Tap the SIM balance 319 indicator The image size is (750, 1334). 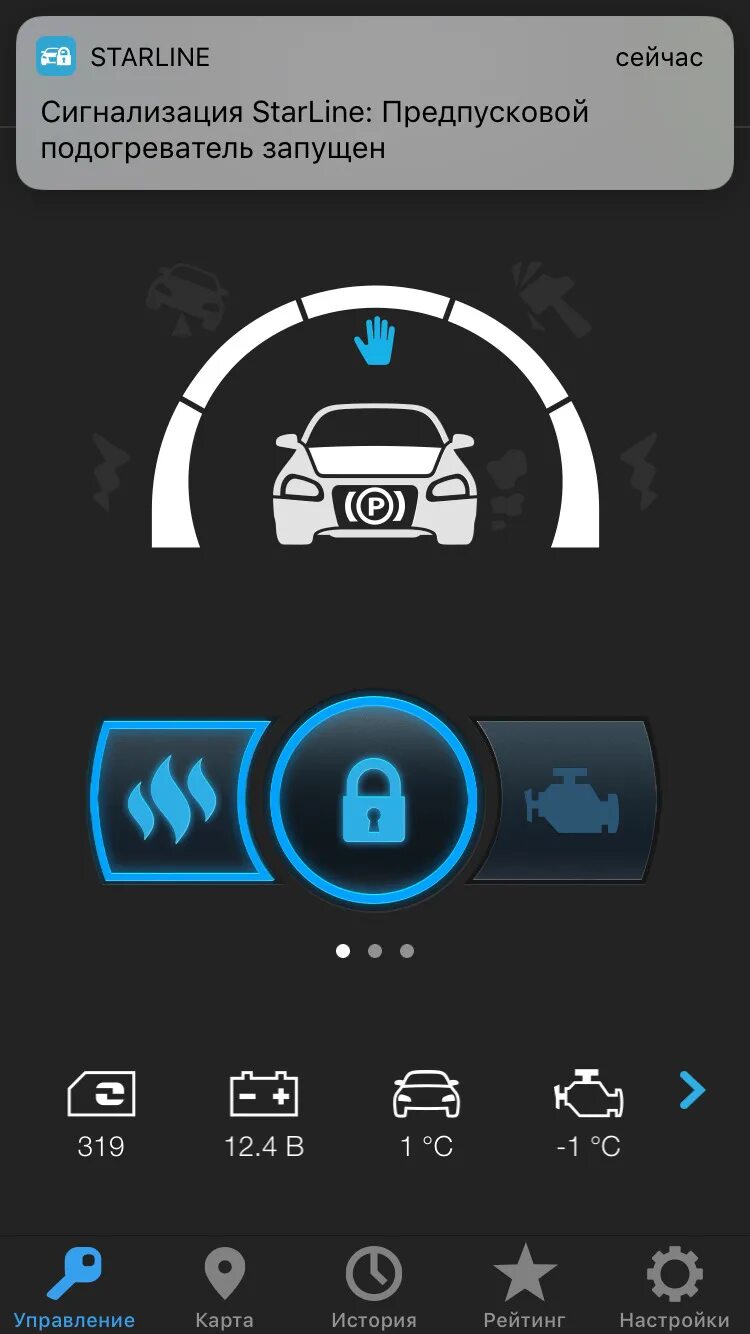pos(101,1115)
